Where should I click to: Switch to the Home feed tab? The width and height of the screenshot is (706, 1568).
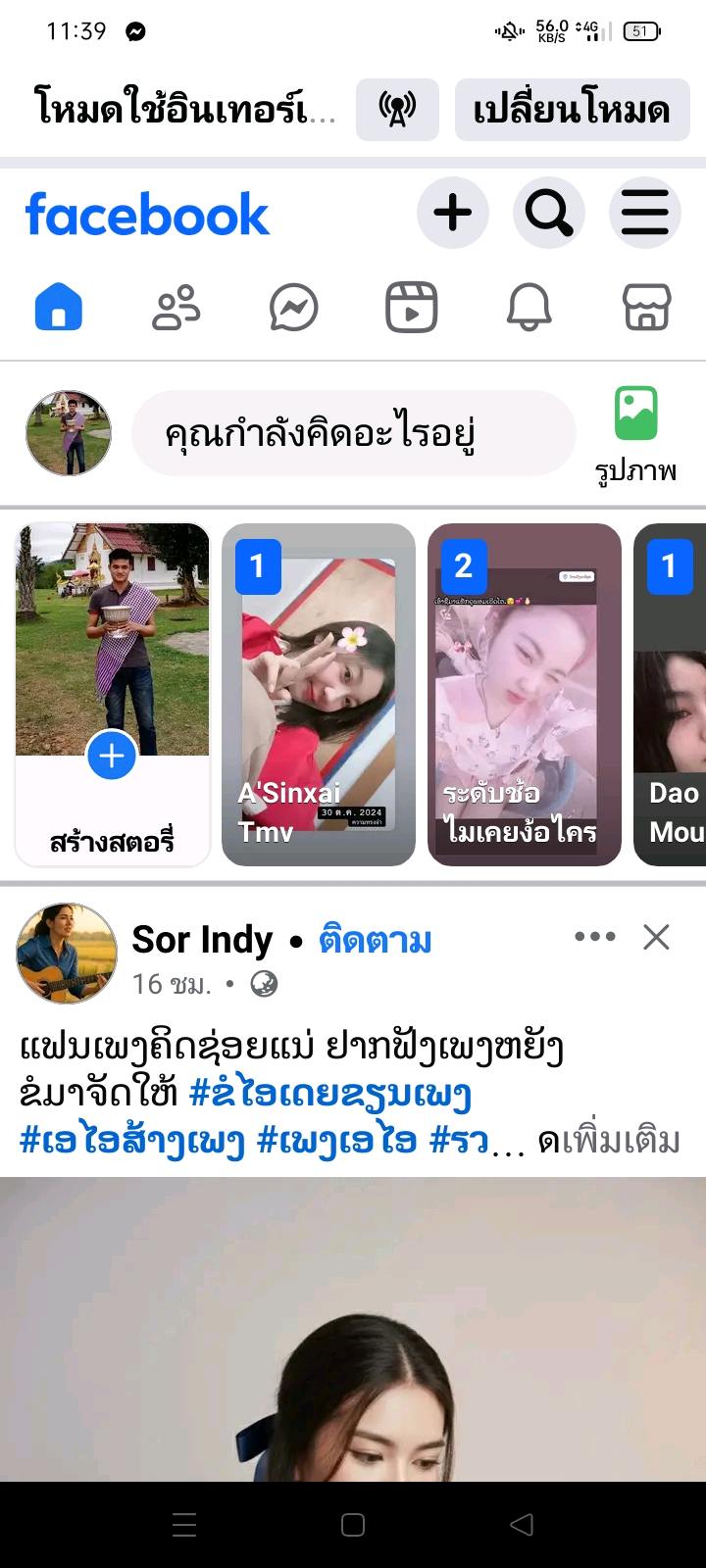pyautogui.click(x=59, y=308)
